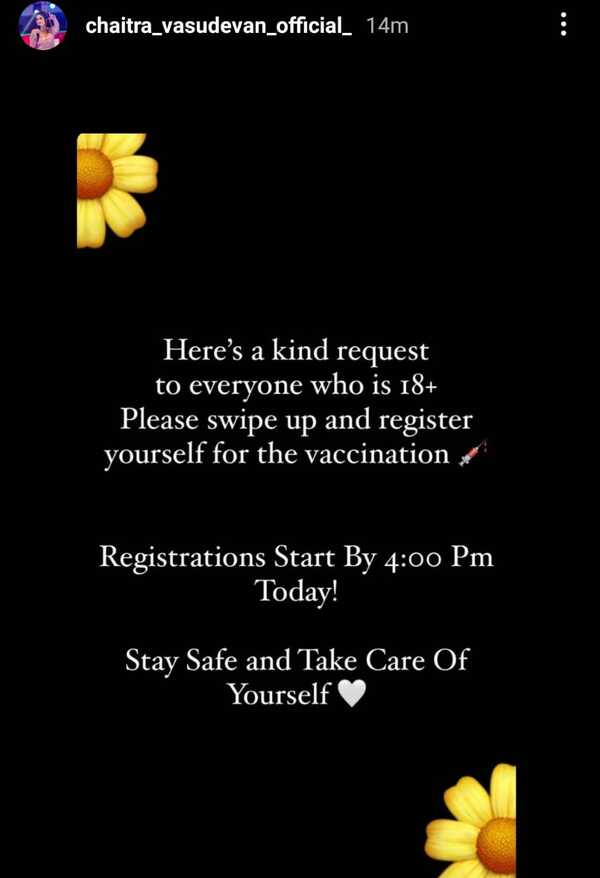Tap the story poster's profile picture
The height and width of the screenshot is (878, 600).
(x=43, y=26)
